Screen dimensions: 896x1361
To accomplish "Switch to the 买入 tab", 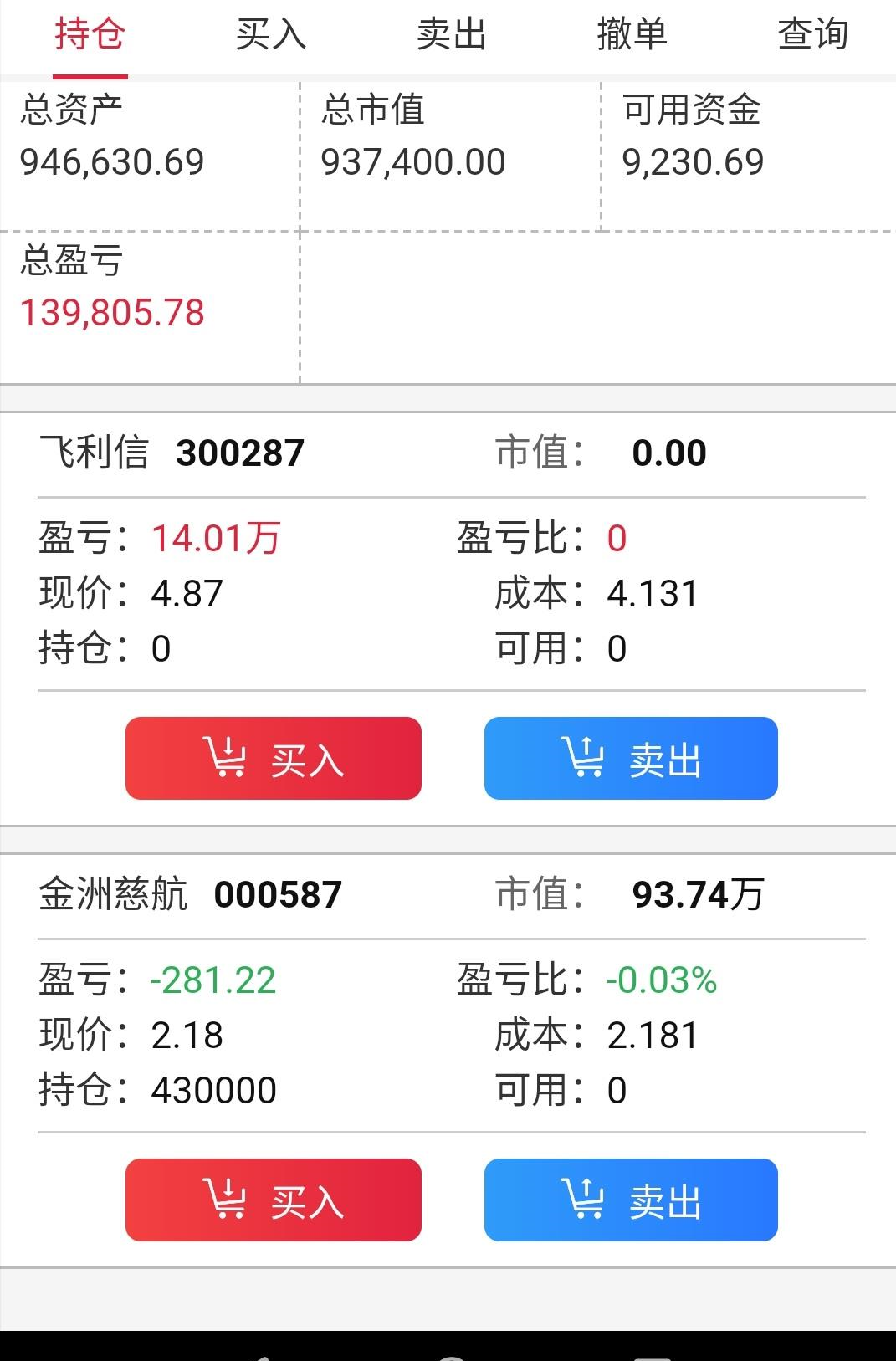I will pyautogui.click(x=271, y=35).
